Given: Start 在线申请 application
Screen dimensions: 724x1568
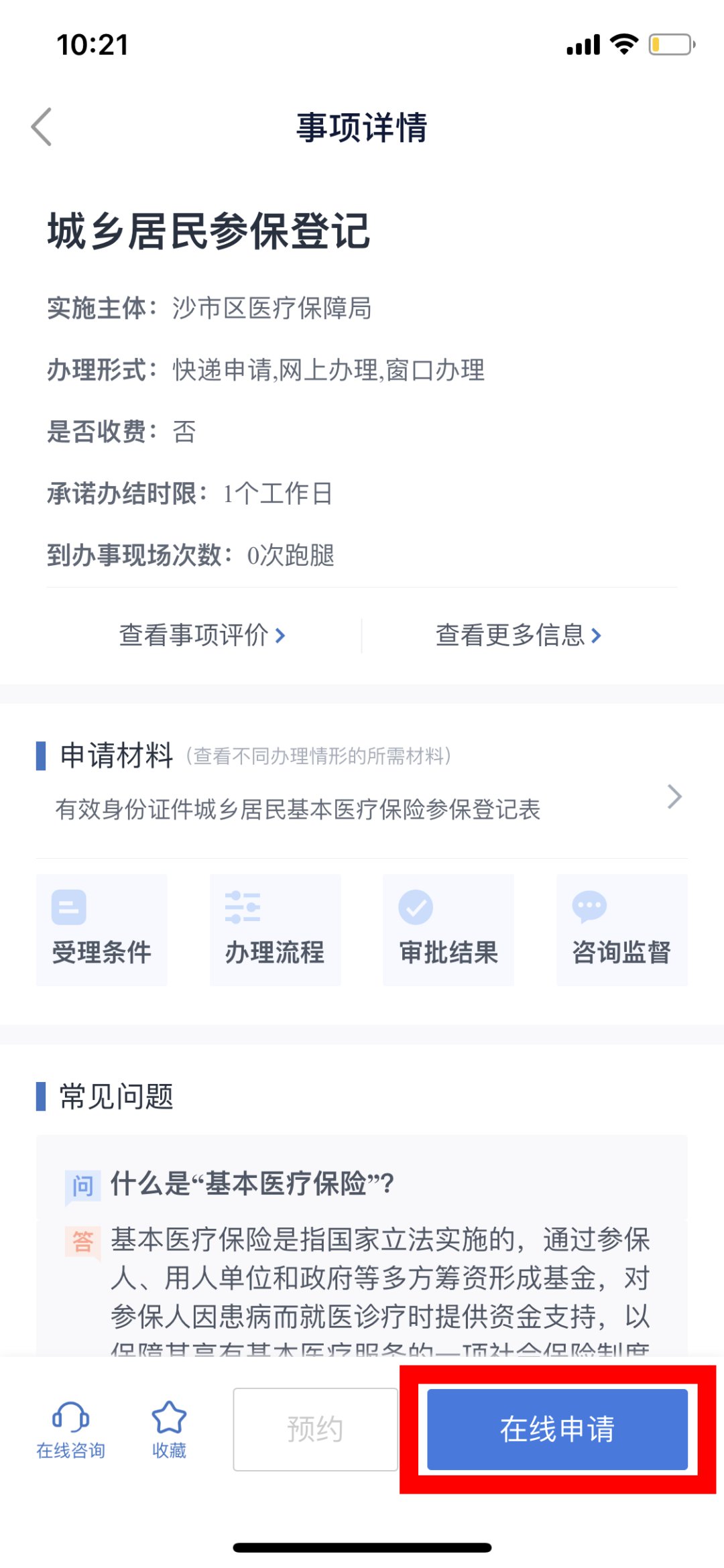Looking at the screenshot, I should pyautogui.click(x=557, y=1429).
